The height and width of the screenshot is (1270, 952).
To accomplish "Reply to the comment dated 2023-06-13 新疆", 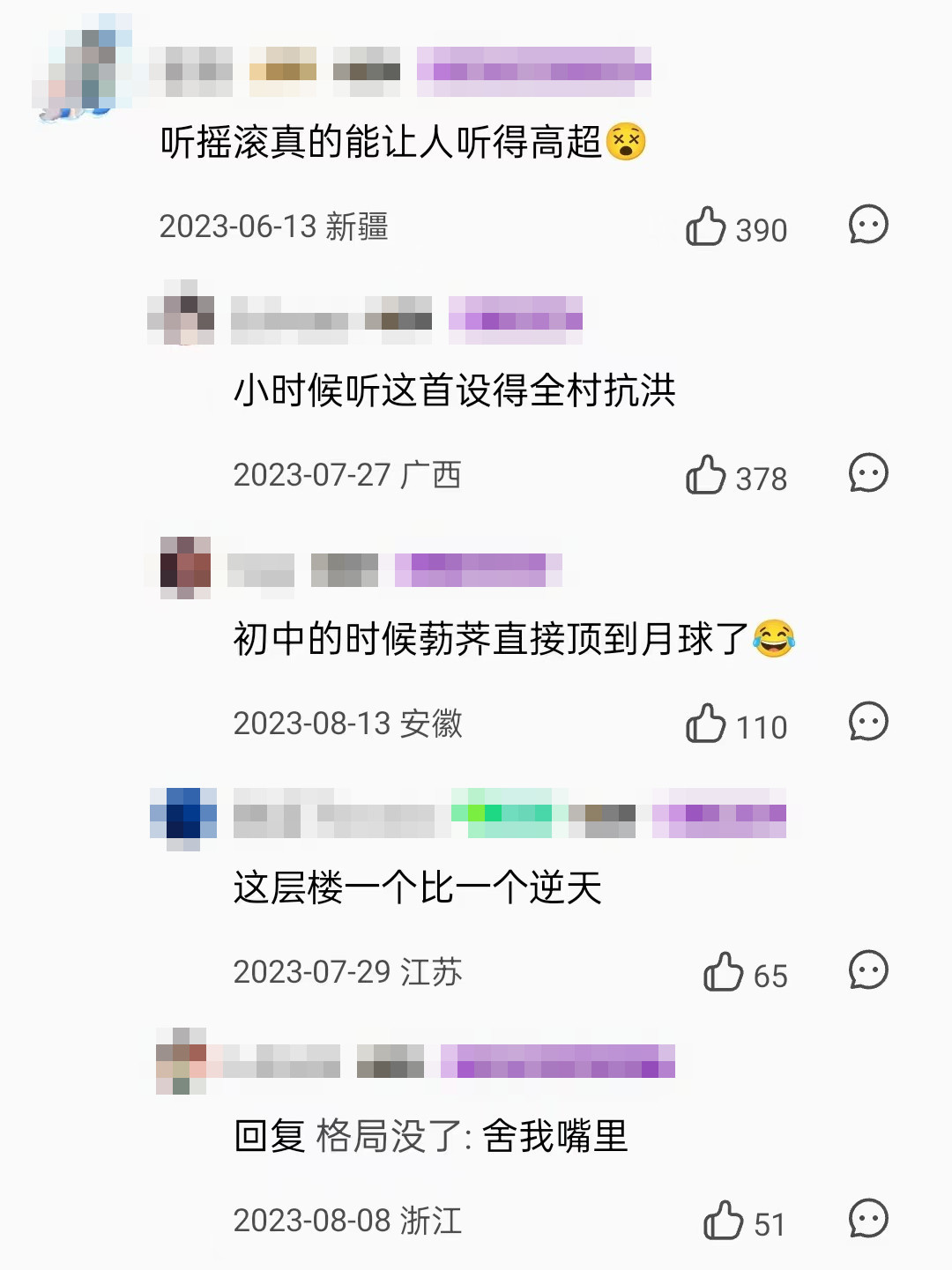I will 867,225.
